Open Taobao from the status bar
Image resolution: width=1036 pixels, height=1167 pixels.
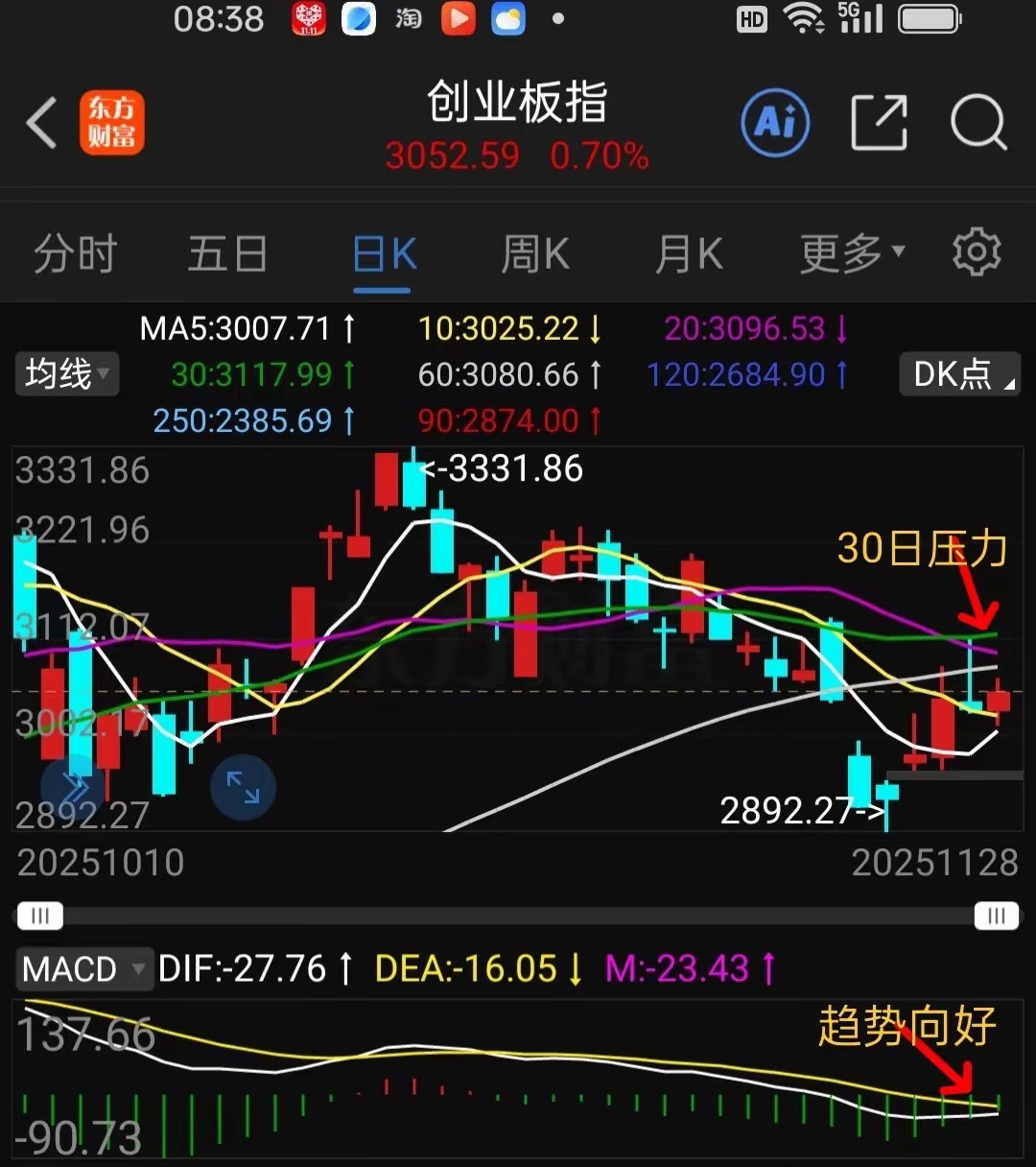pos(408,18)
